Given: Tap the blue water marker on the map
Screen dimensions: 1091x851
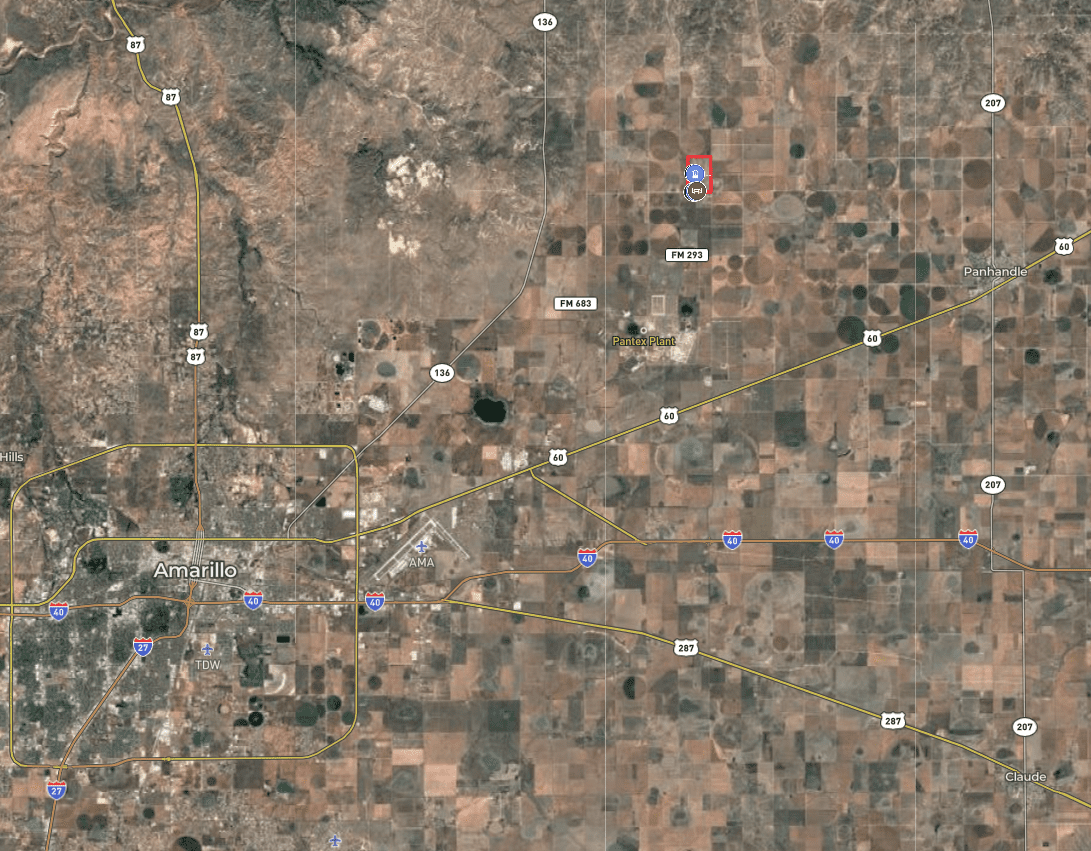Looking at the screenshot, I should pyautogui.click(x=693, y=174).
